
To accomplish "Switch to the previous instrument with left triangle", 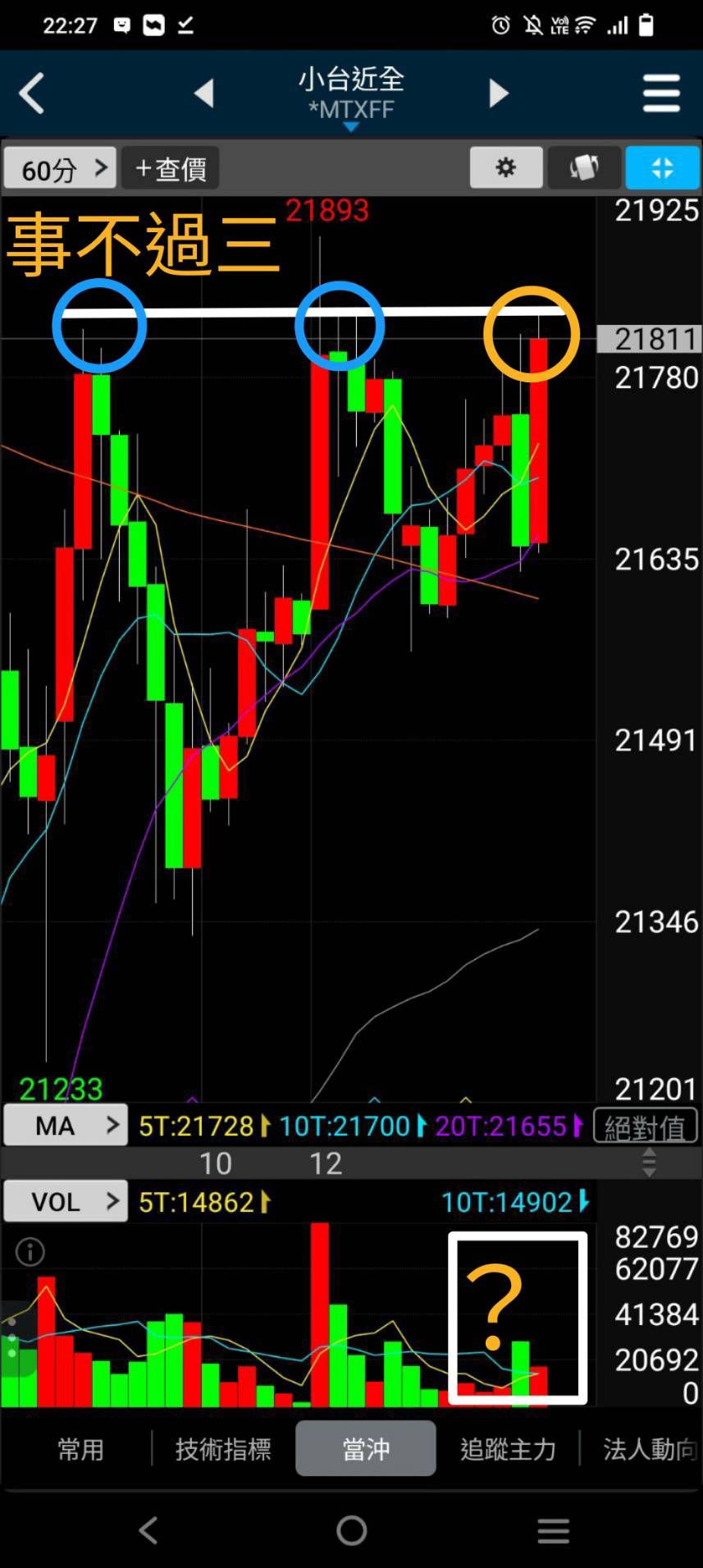I will click(204, 93).
